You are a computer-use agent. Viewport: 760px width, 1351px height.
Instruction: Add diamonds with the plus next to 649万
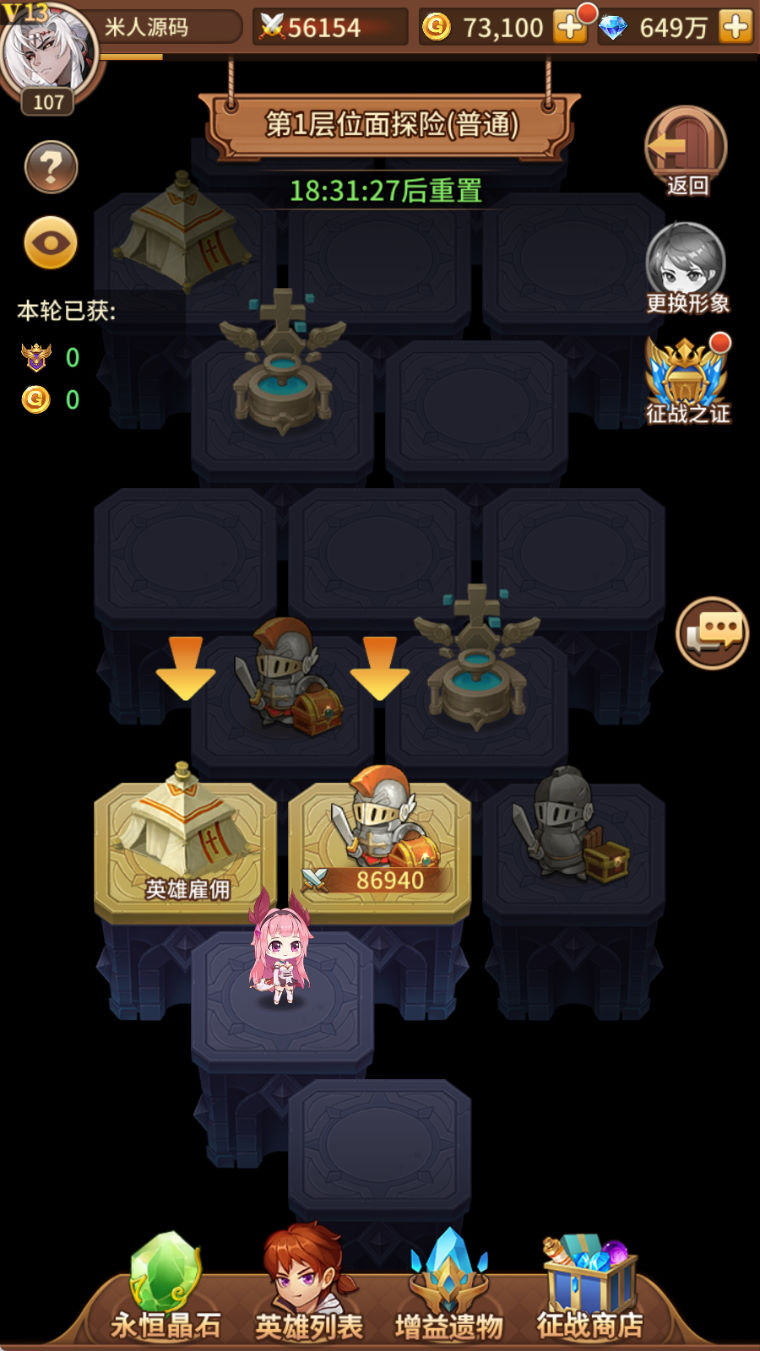pyautogui.click(x=735, y=28)
